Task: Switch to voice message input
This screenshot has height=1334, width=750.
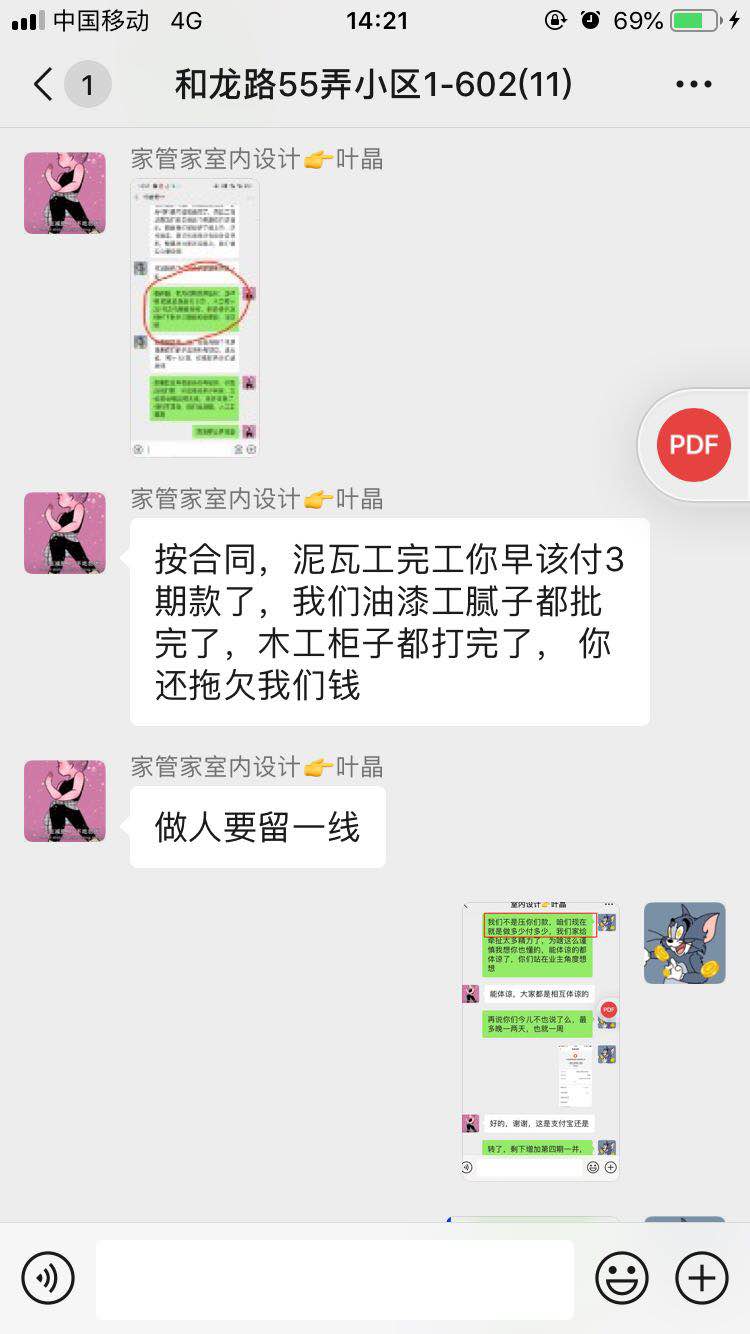Action: 48,1277
